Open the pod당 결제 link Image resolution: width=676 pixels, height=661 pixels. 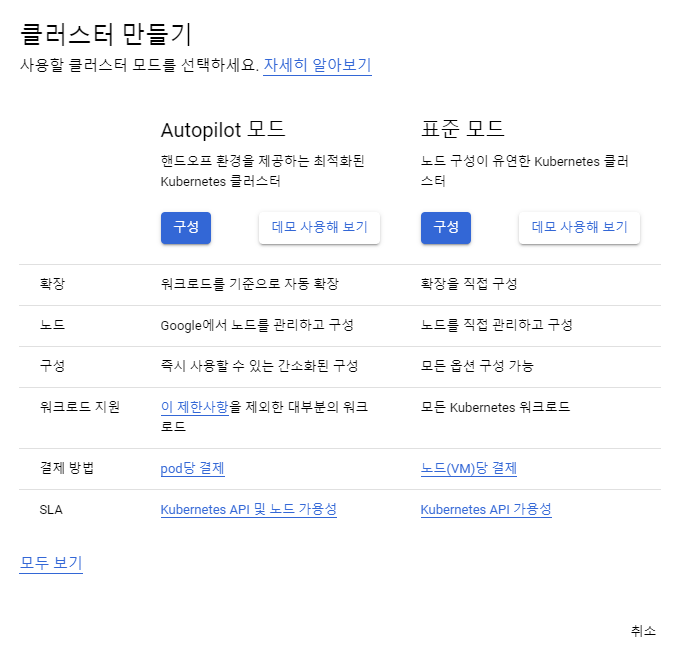tap(192, 469)
